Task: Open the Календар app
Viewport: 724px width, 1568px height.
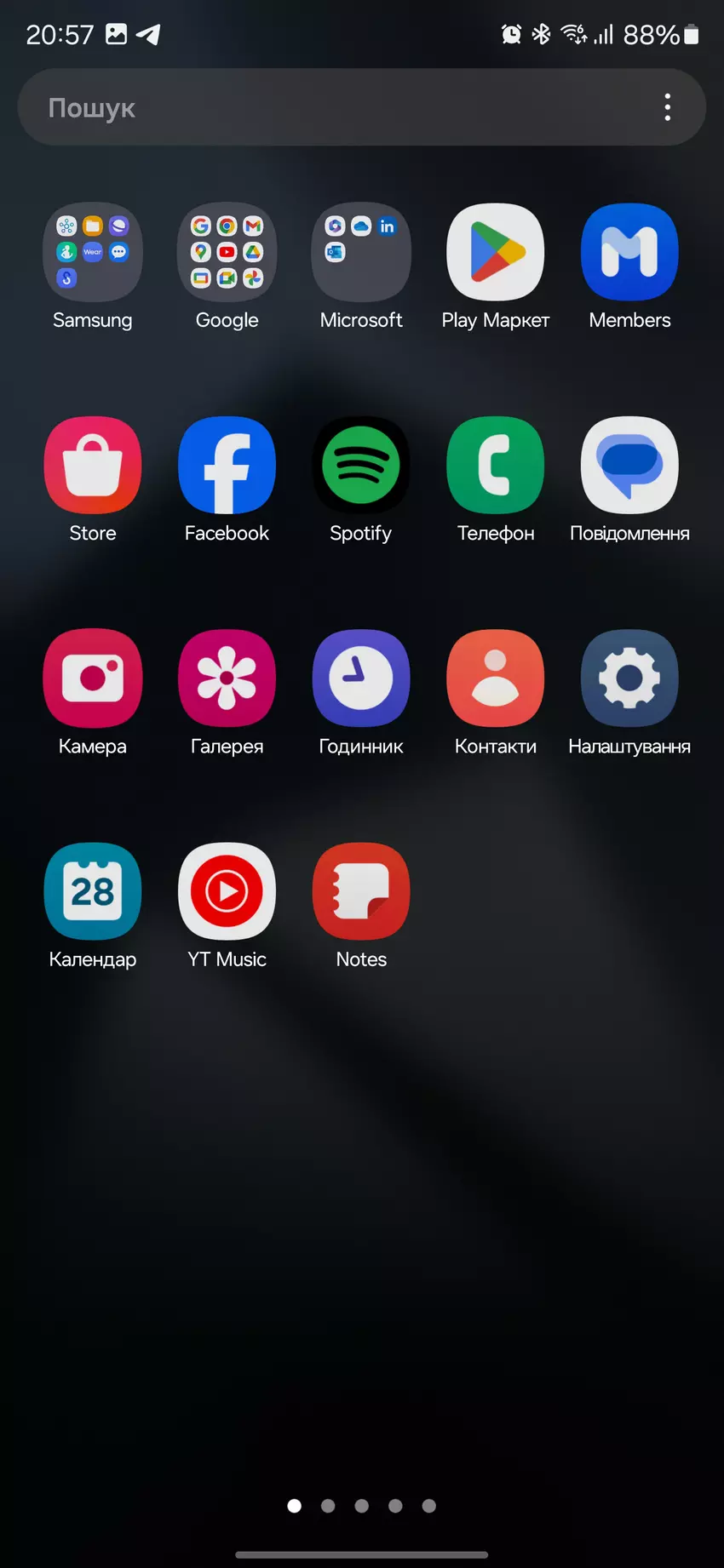Action: (93, 891)
